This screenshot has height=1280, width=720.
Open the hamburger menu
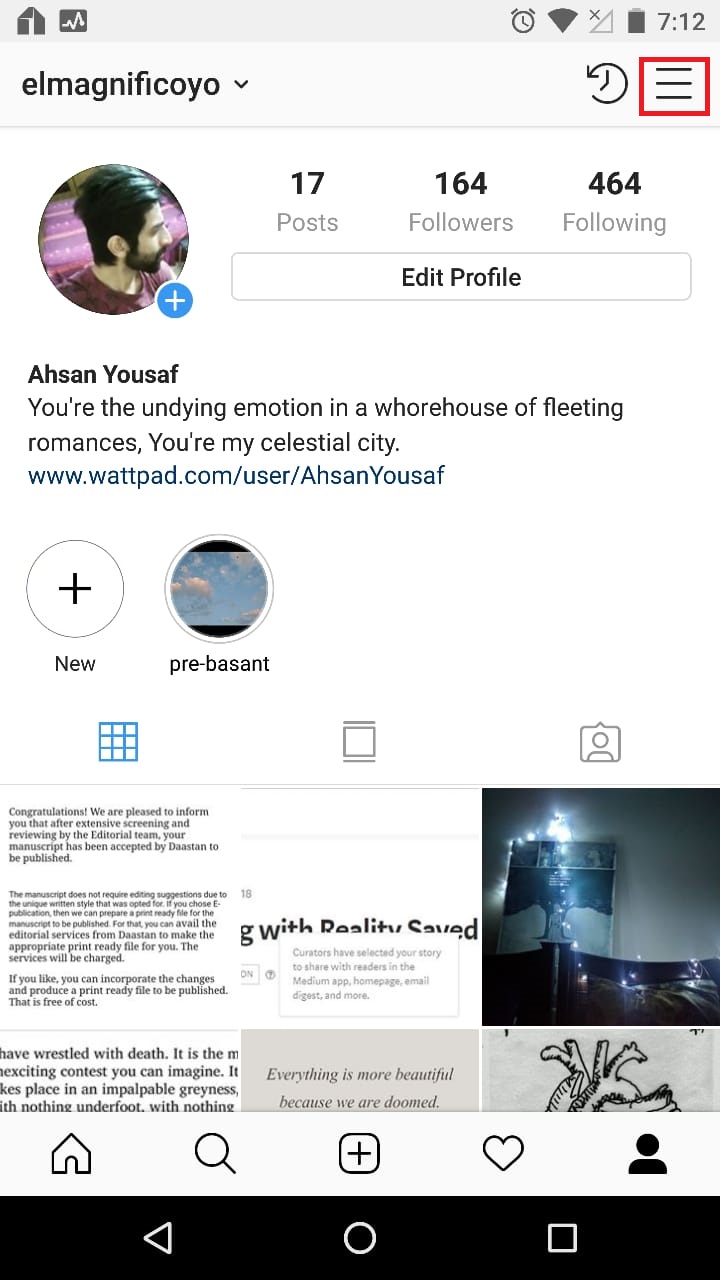click(x=674, y=85)
